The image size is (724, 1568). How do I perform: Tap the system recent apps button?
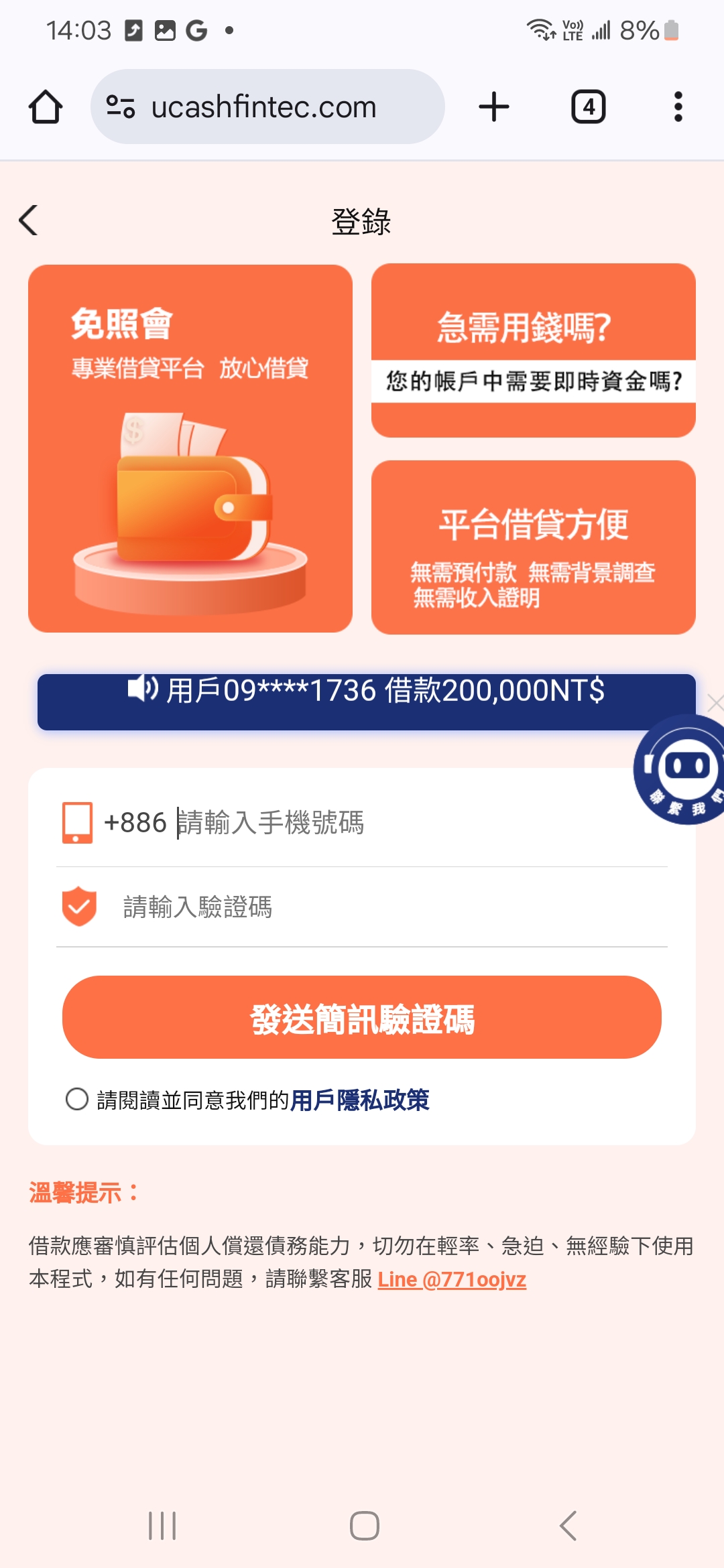coord(162,1526)
